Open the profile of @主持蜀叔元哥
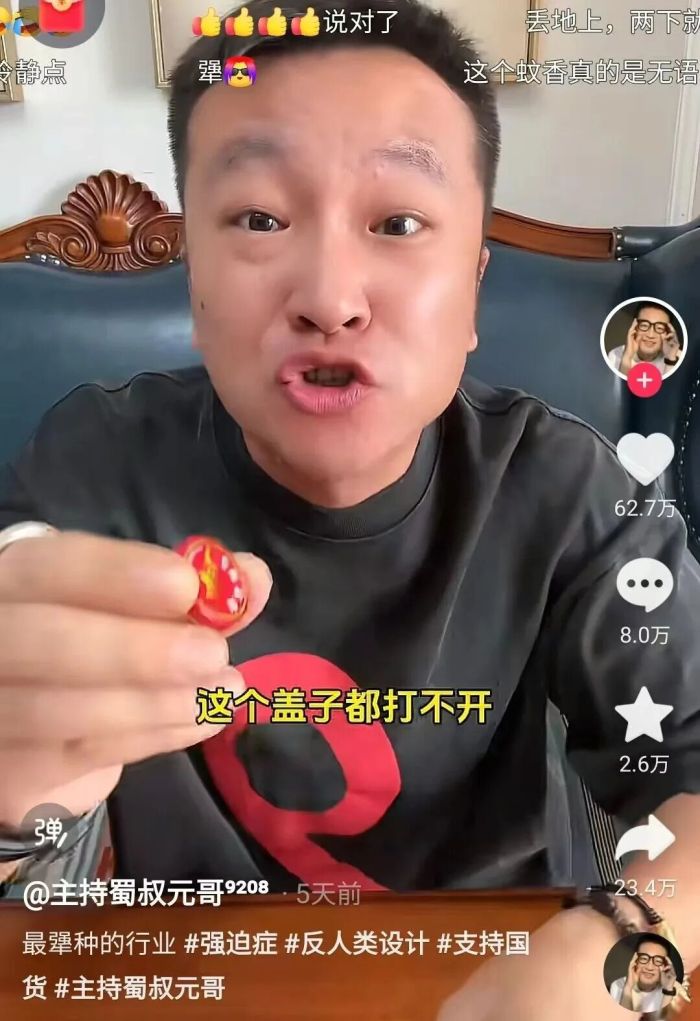Screen dimensions: 700x1021 coord(123,893)
